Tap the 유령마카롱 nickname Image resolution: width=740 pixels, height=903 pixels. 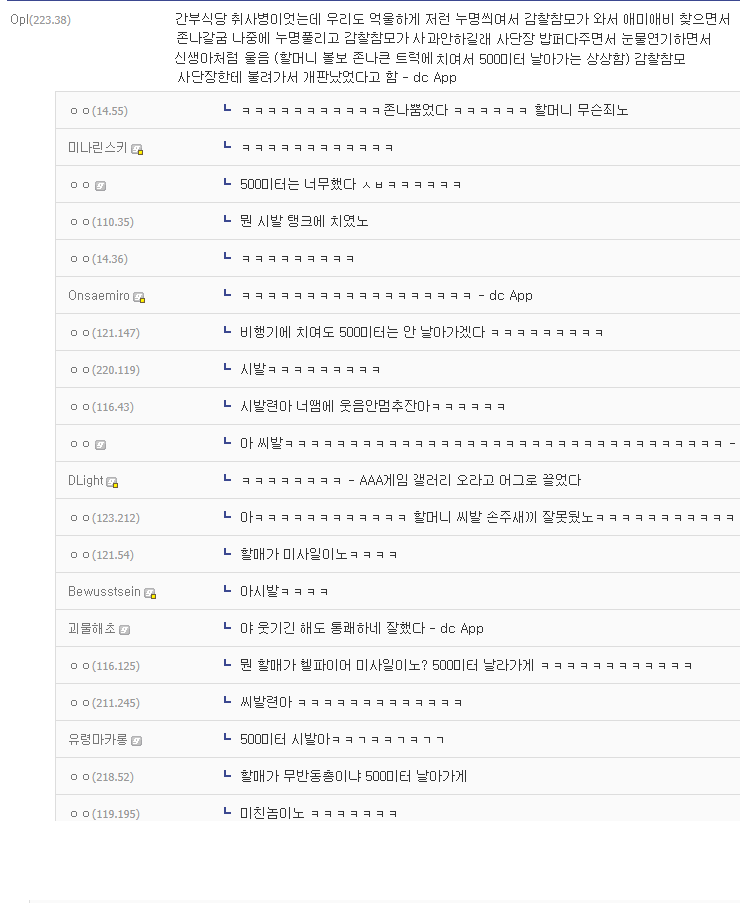[x=98, y=739]
